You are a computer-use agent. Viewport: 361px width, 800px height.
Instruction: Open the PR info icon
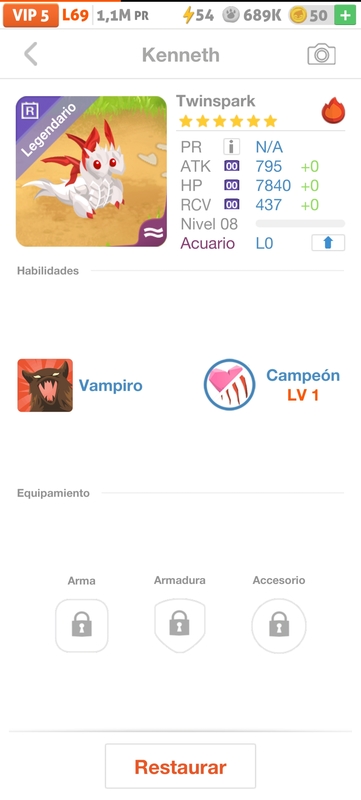coord(231,147)
